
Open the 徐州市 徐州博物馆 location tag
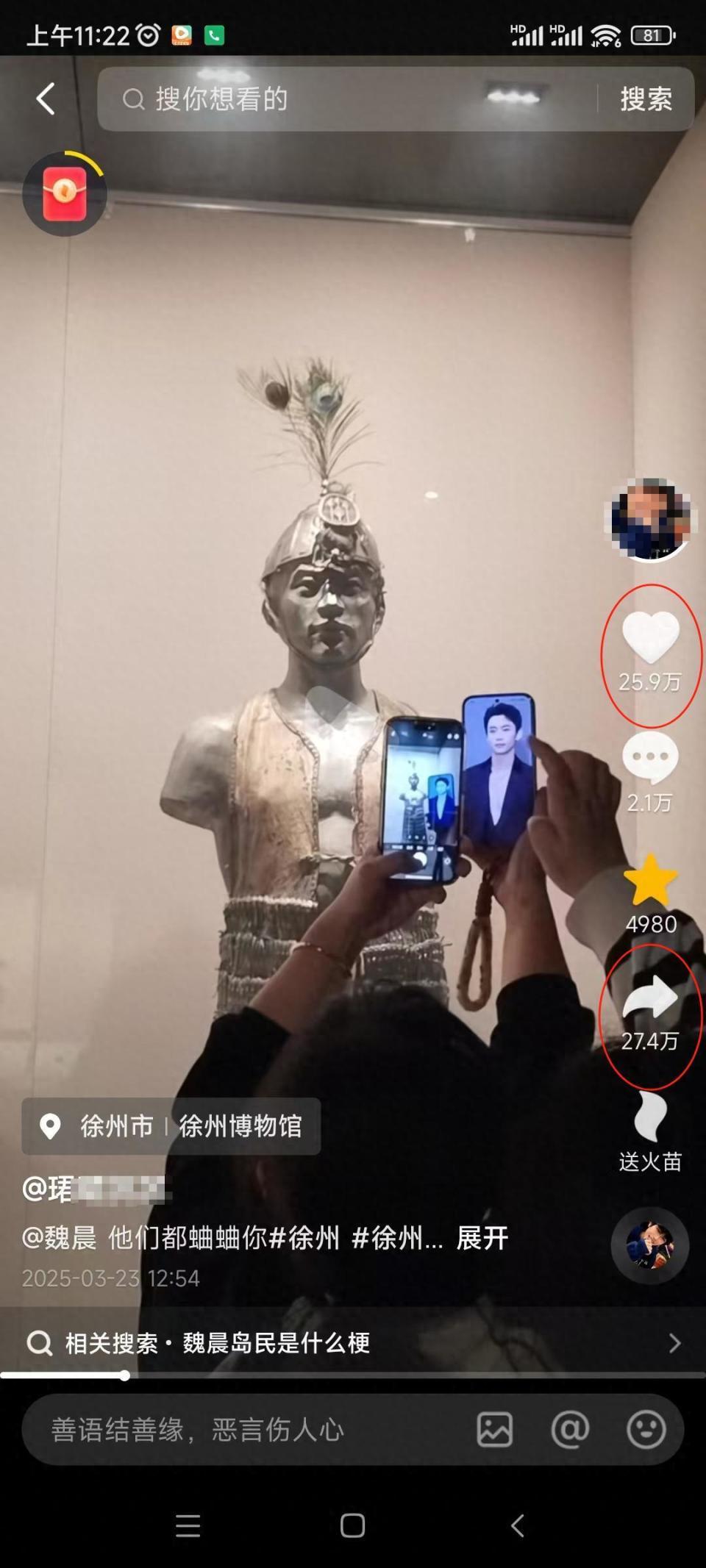pos(171,1126)
